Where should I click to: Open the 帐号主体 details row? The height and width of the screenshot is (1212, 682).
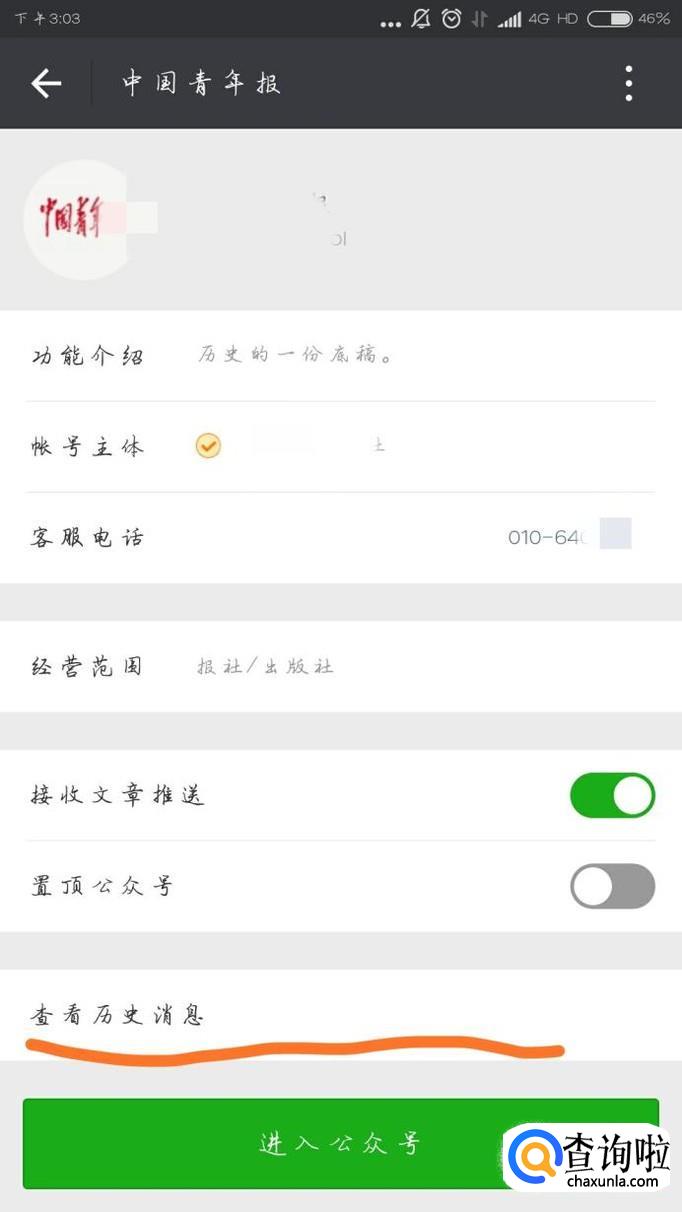pyautogui.click(x=340, y=447)
